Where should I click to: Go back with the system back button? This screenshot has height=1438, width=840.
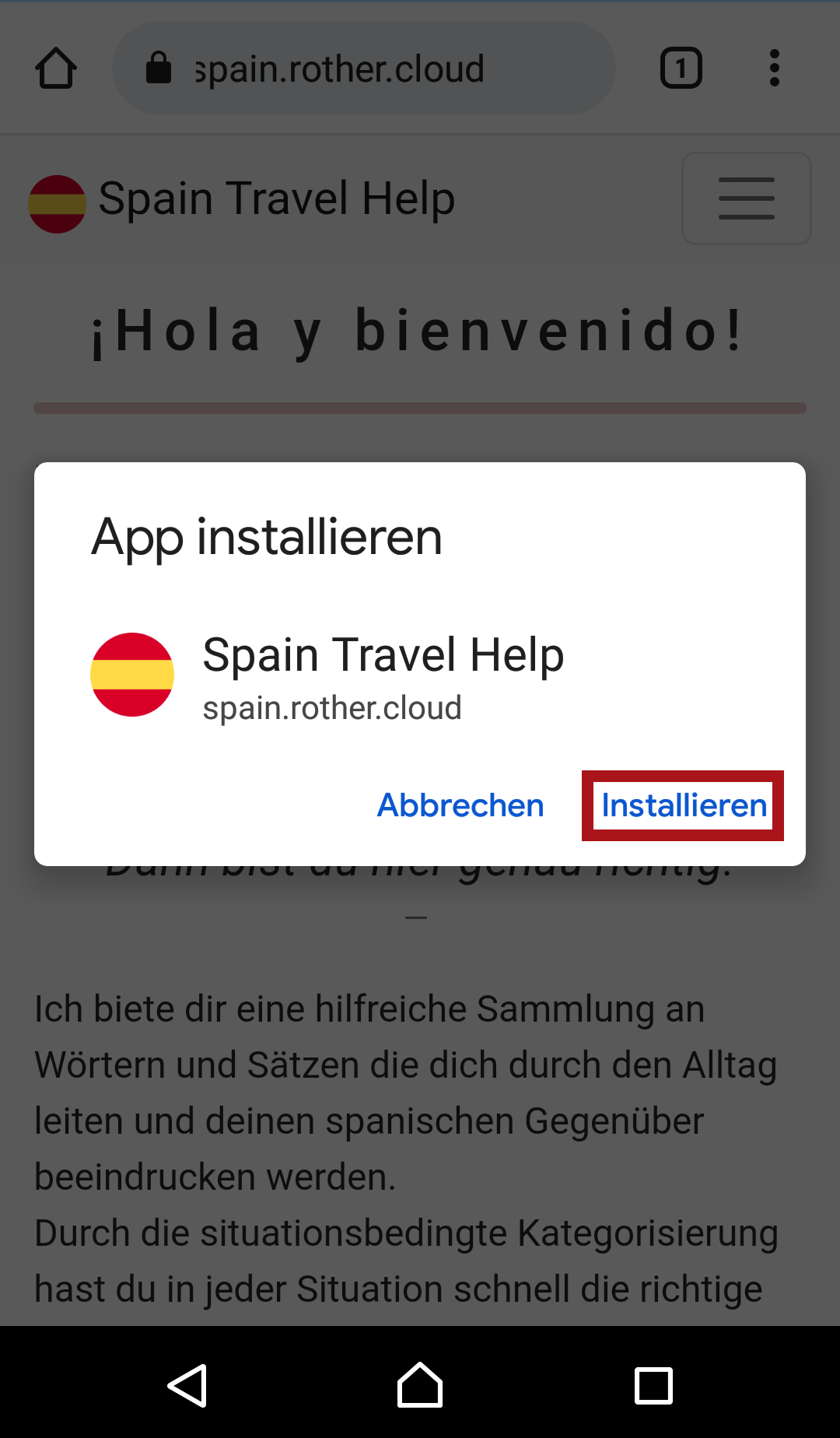[187, 1385]
